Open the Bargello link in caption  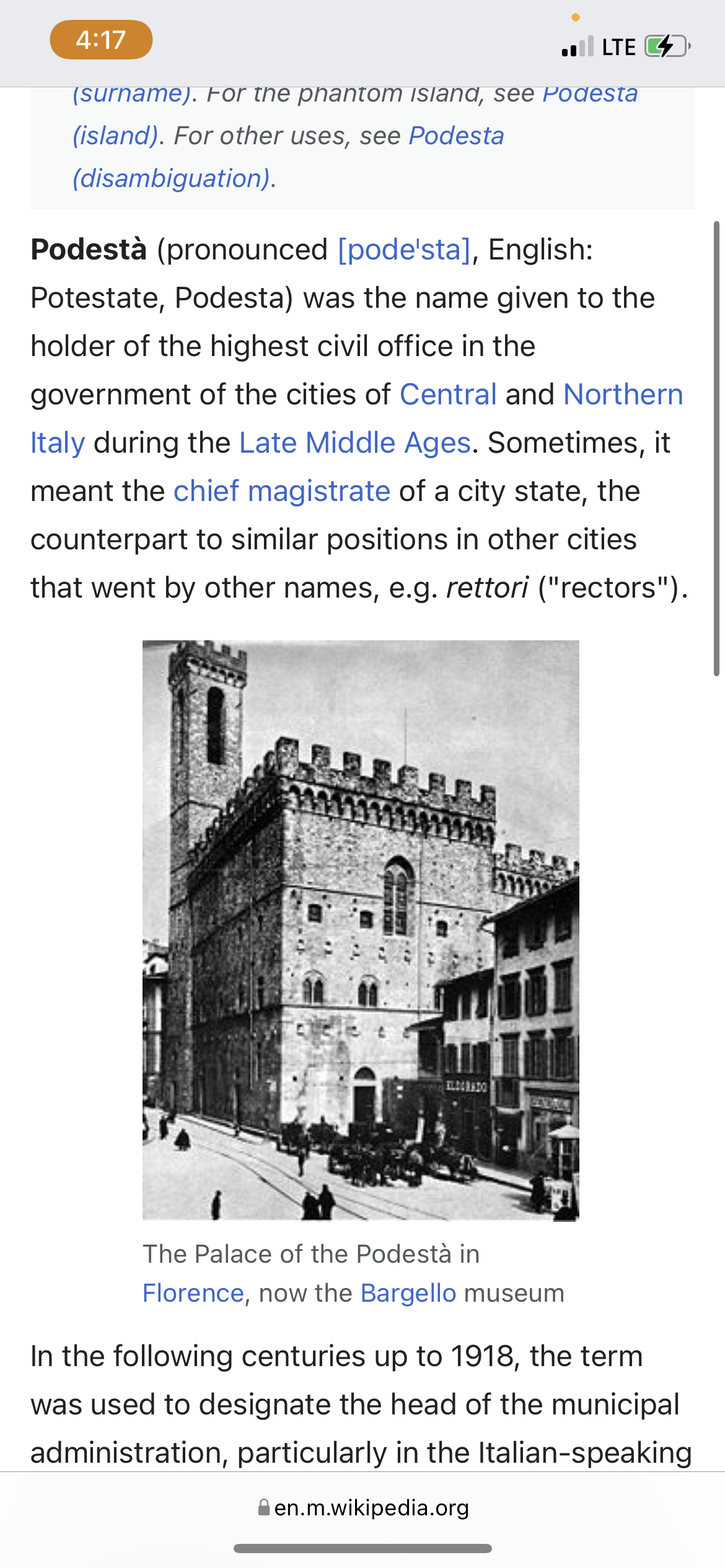[408, 1293]
